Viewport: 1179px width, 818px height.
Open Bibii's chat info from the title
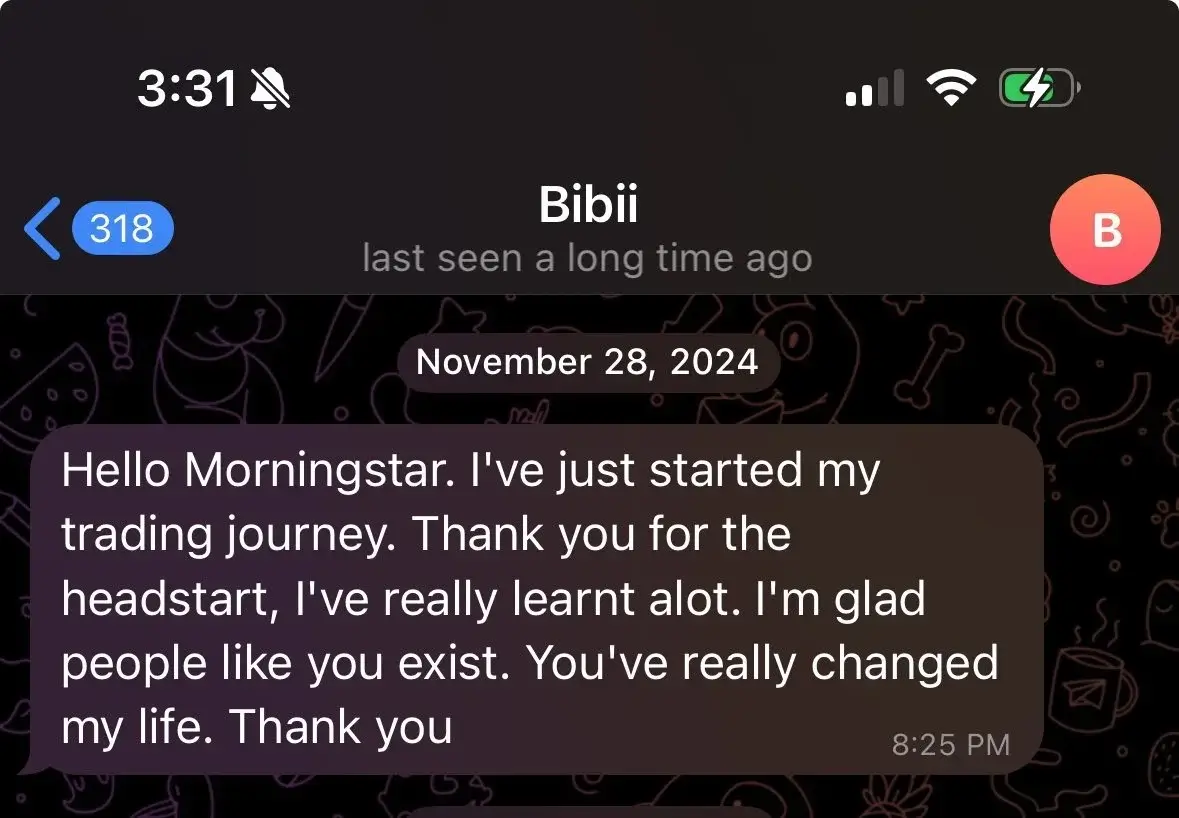[x=588, y=206]
